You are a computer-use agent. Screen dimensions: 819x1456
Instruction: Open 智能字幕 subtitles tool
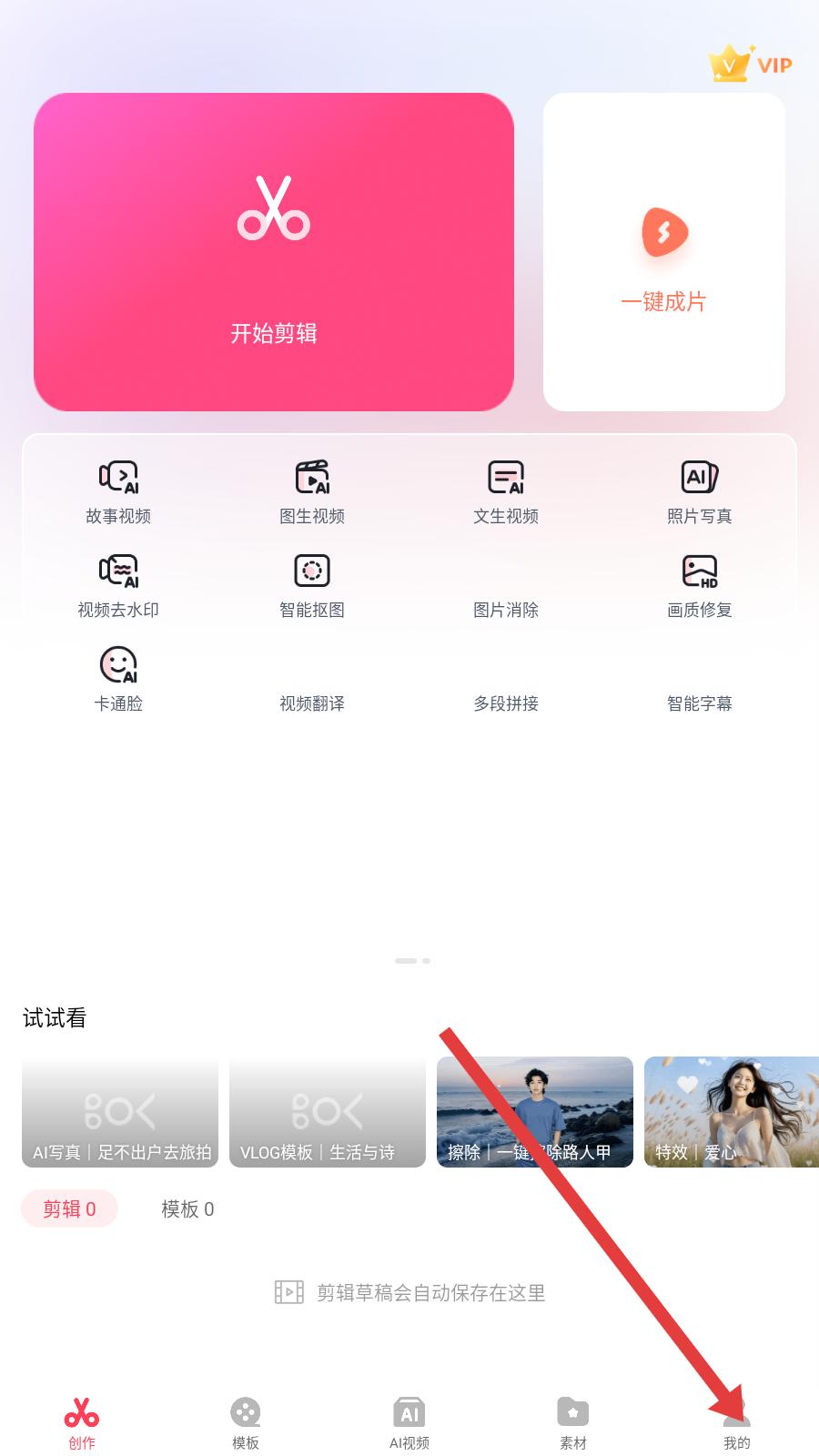(699, 692)
